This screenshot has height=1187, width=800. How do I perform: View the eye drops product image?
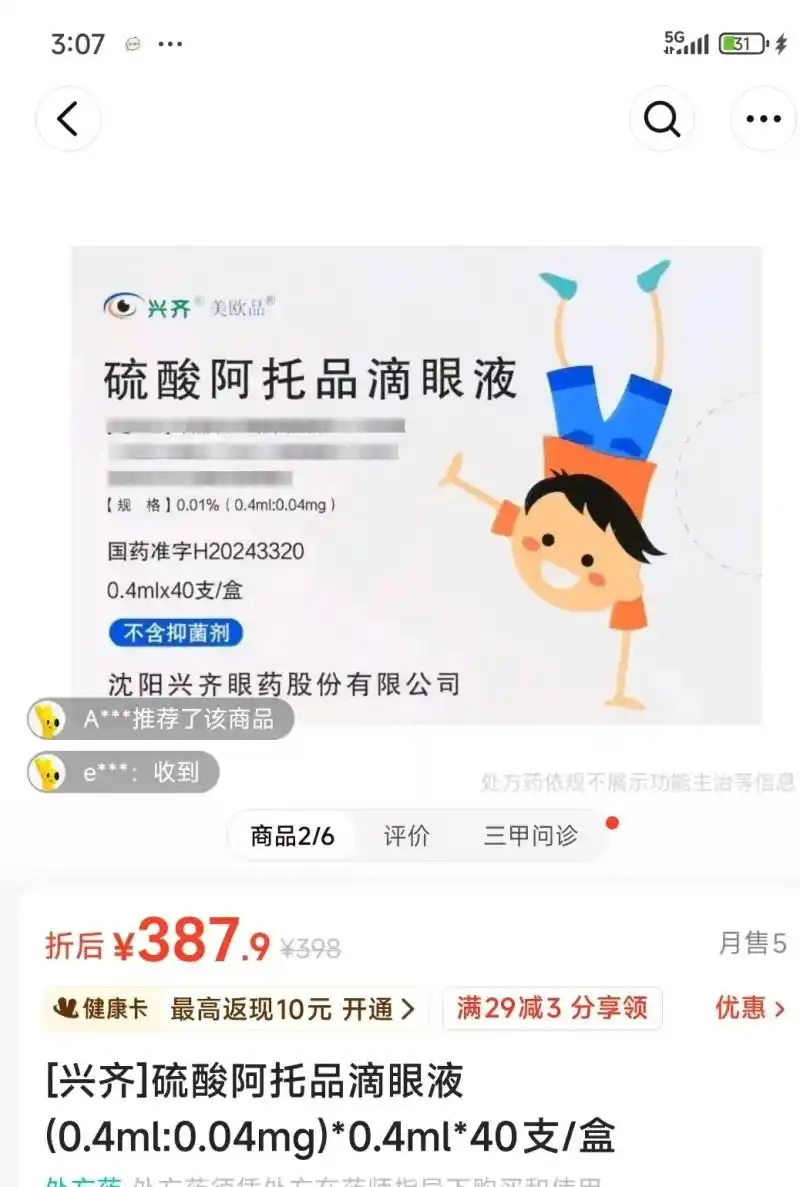(x=415, y=485)
